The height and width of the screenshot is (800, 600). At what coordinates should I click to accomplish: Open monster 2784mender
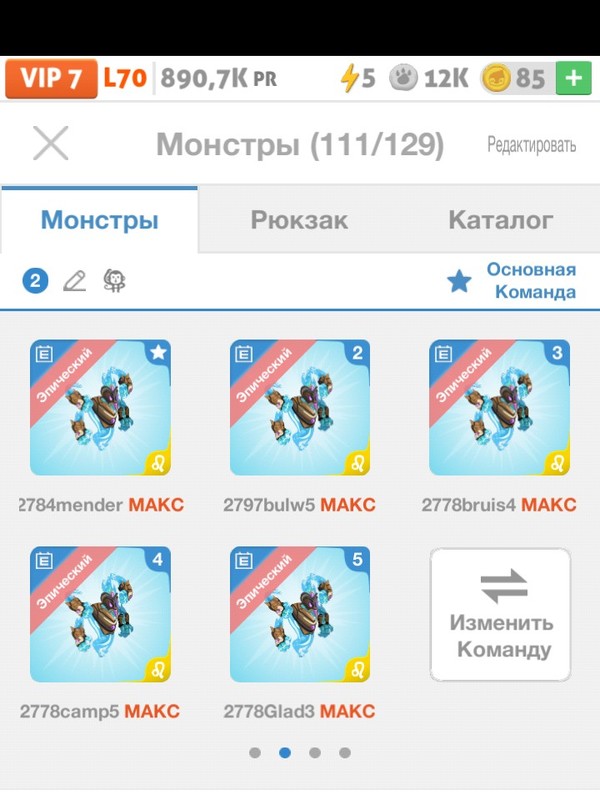click(100, 408)
